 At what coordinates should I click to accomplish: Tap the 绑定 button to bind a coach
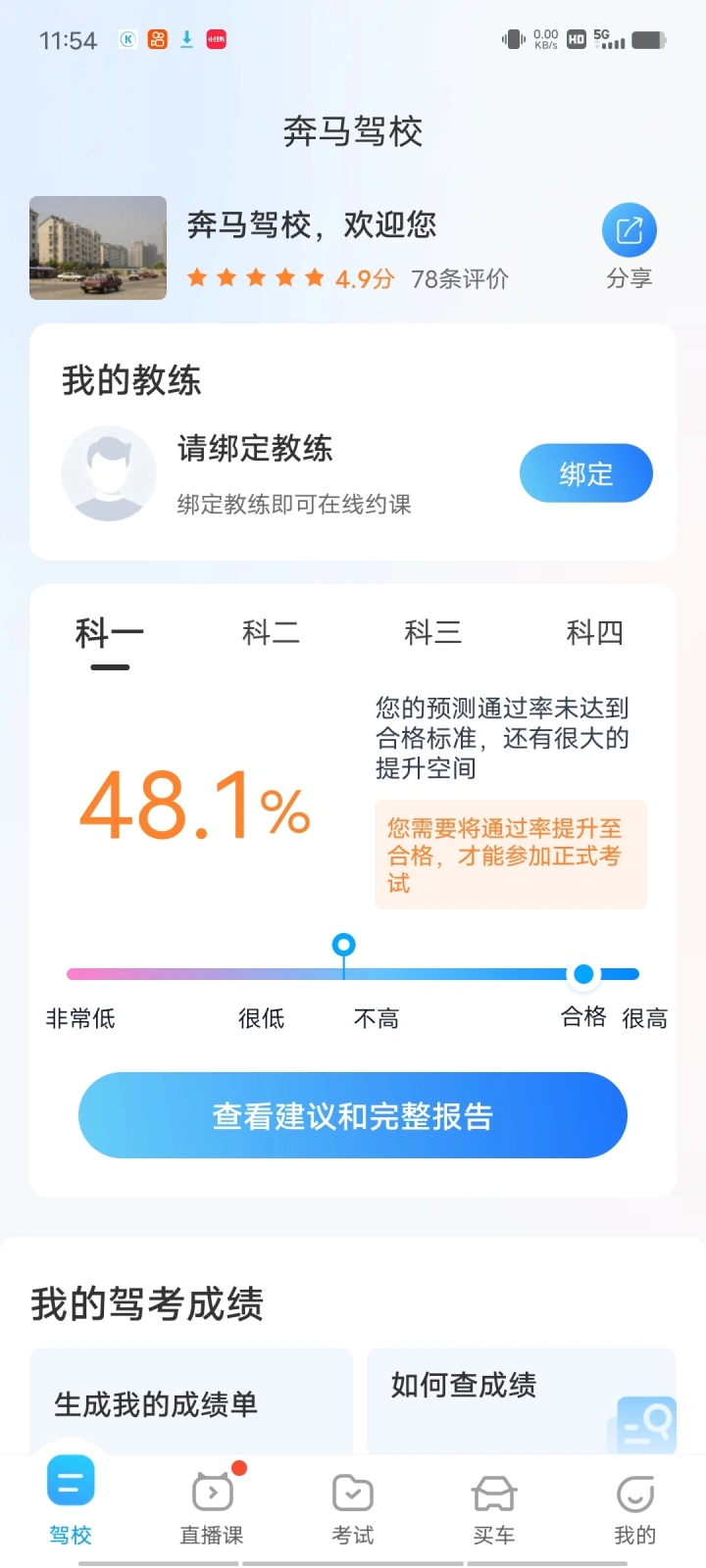coord(585,473)
